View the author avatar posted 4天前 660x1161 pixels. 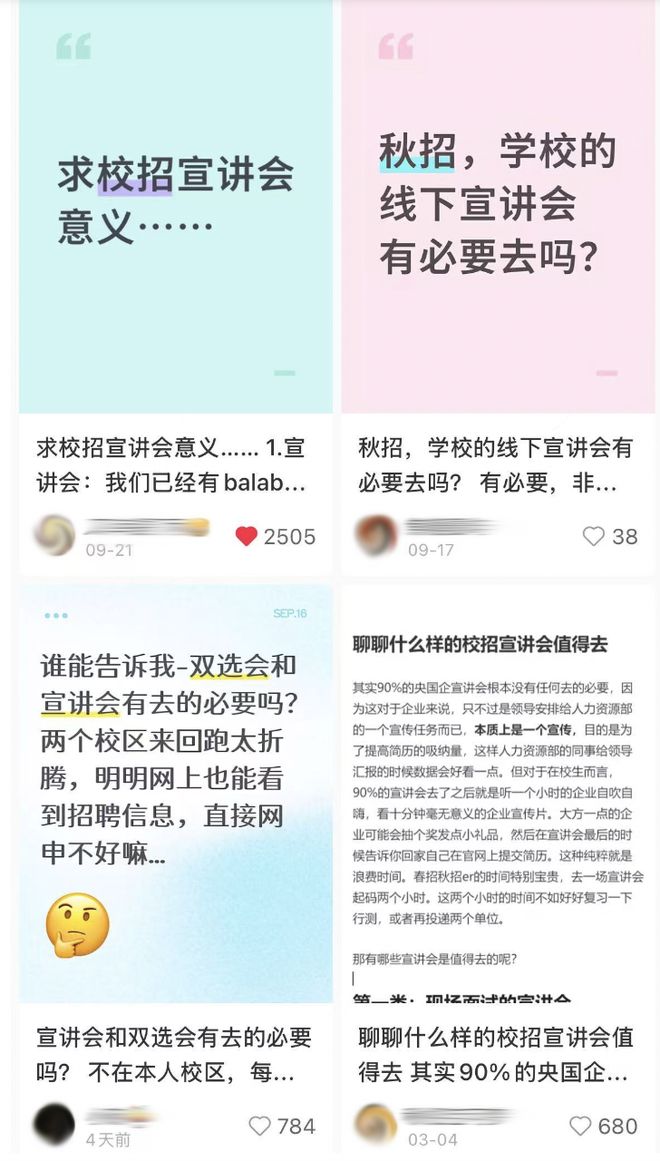pos(54,1125)
